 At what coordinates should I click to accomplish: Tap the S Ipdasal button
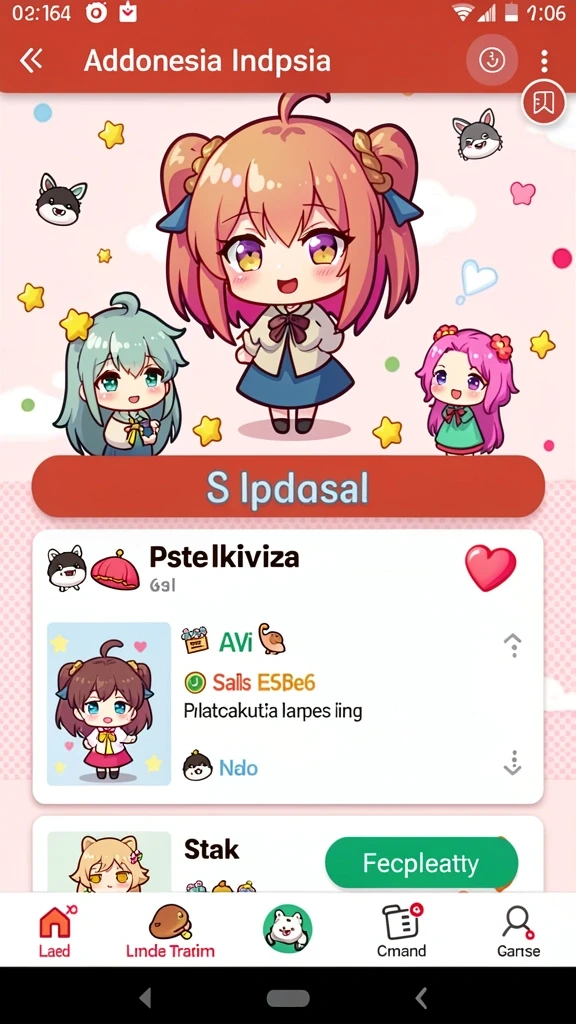click(288, 487)
